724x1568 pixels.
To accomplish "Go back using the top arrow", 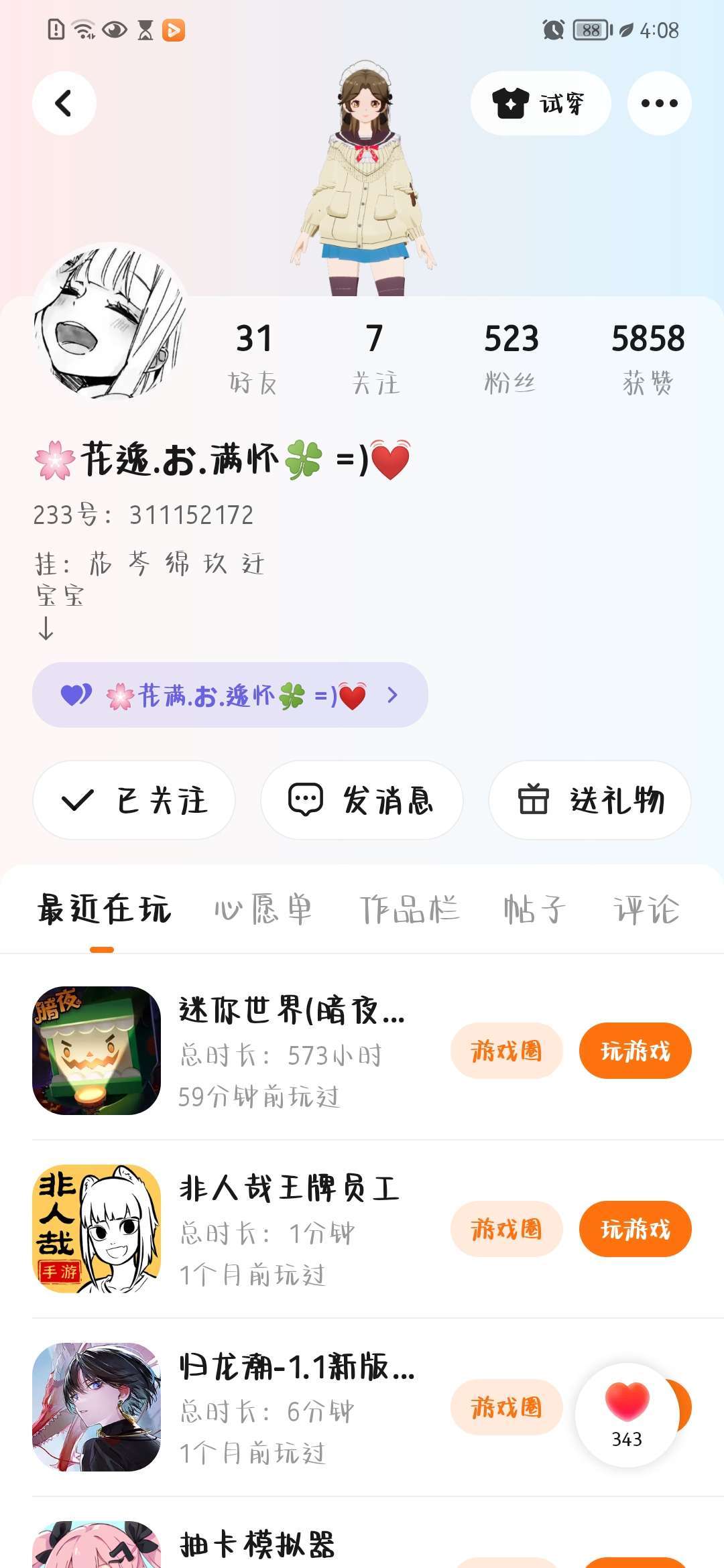I will pos(64,103).
